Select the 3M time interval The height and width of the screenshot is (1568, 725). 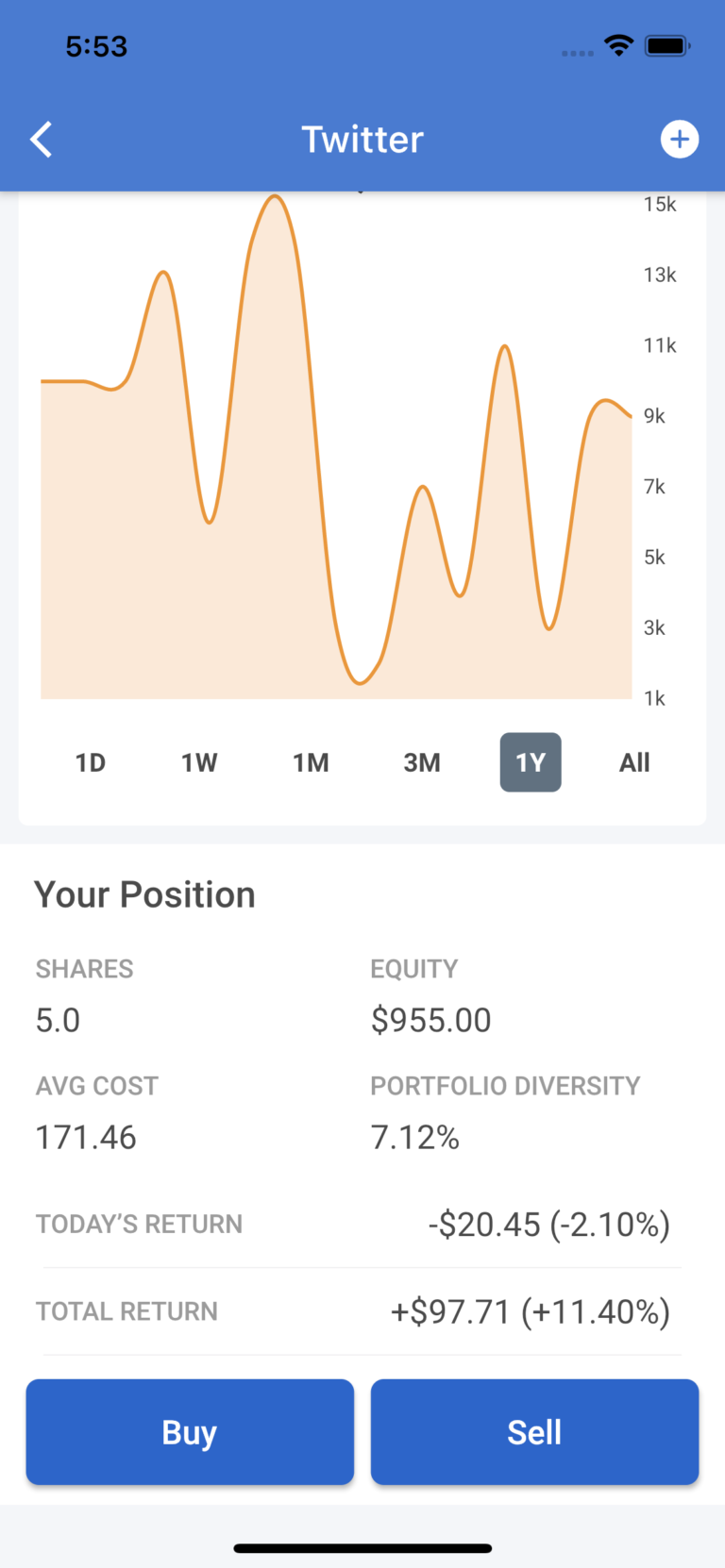pos(422,762)
